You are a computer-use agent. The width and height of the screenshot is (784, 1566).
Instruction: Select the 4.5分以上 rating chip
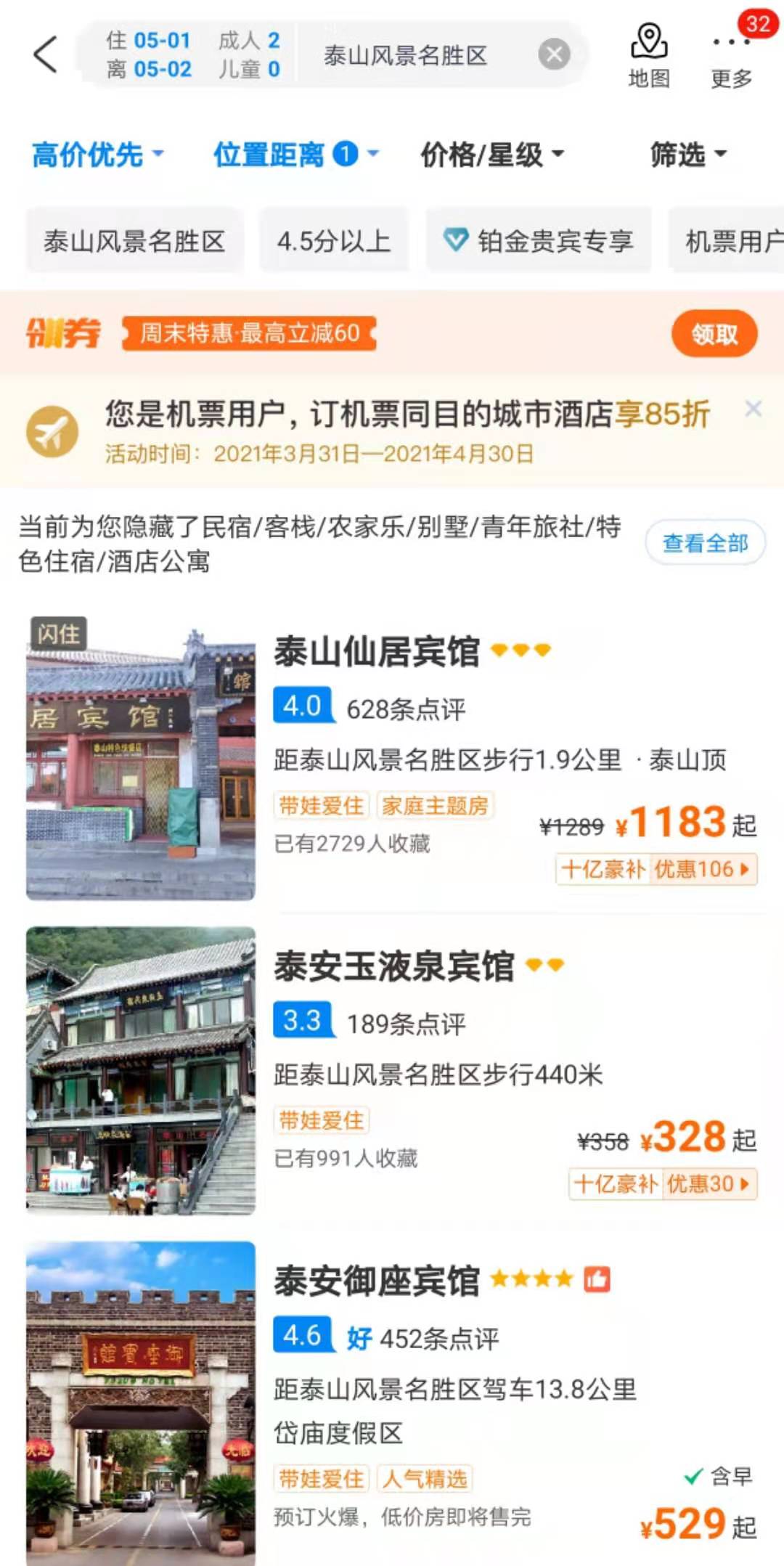point(334,241)
